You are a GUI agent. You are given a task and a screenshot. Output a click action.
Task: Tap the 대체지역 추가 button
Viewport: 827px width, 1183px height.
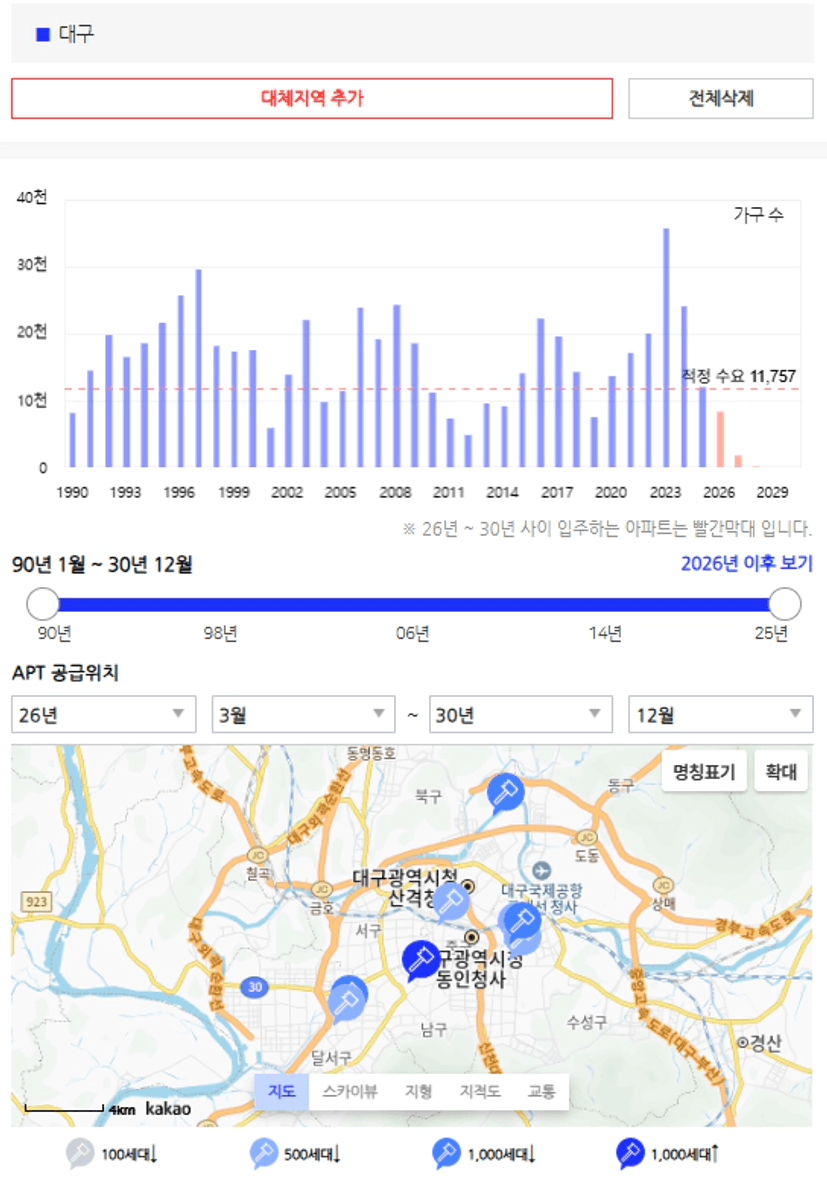tap(312, 98)
